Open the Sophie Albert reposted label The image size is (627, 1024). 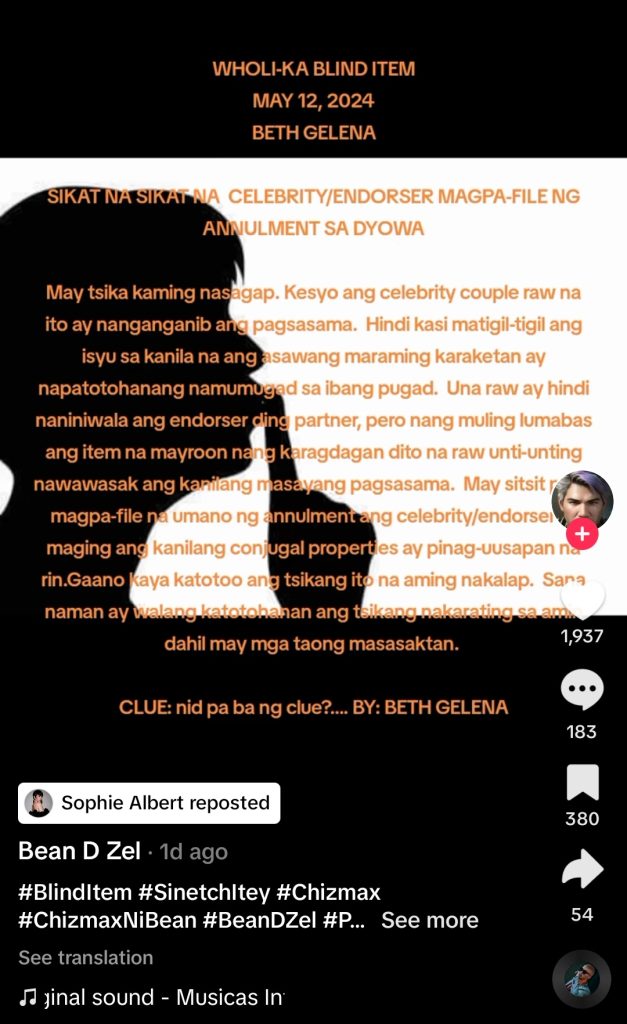pos(149,803)
